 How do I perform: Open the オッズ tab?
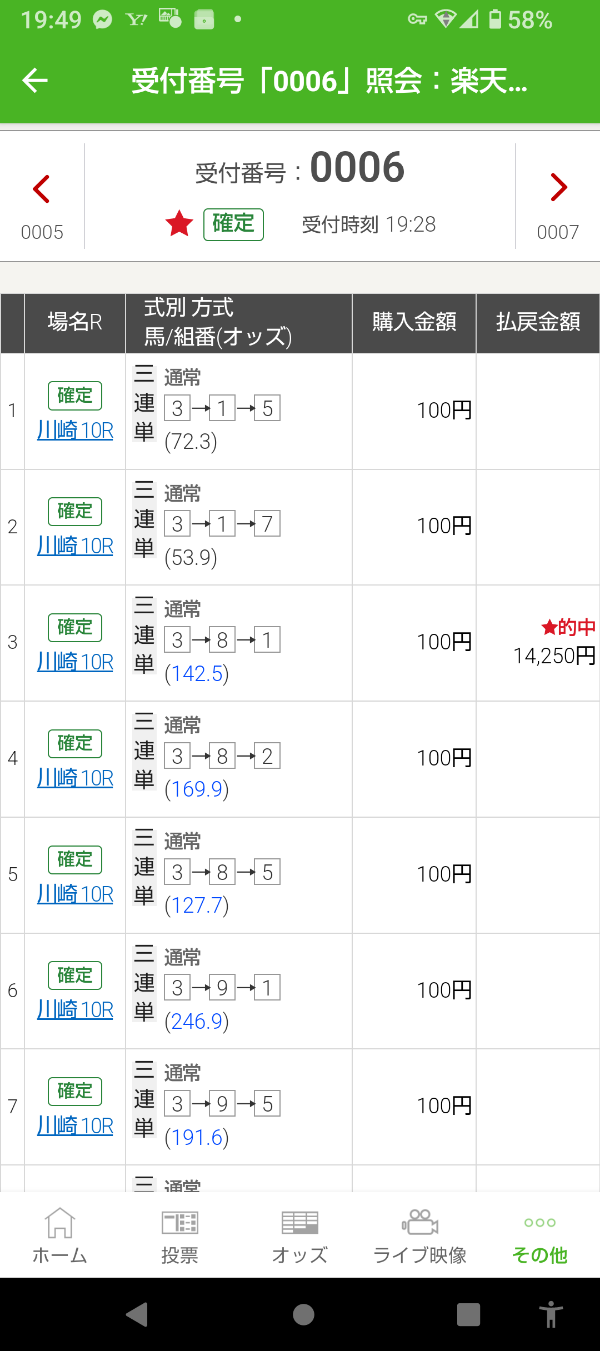click(300, 1236)
